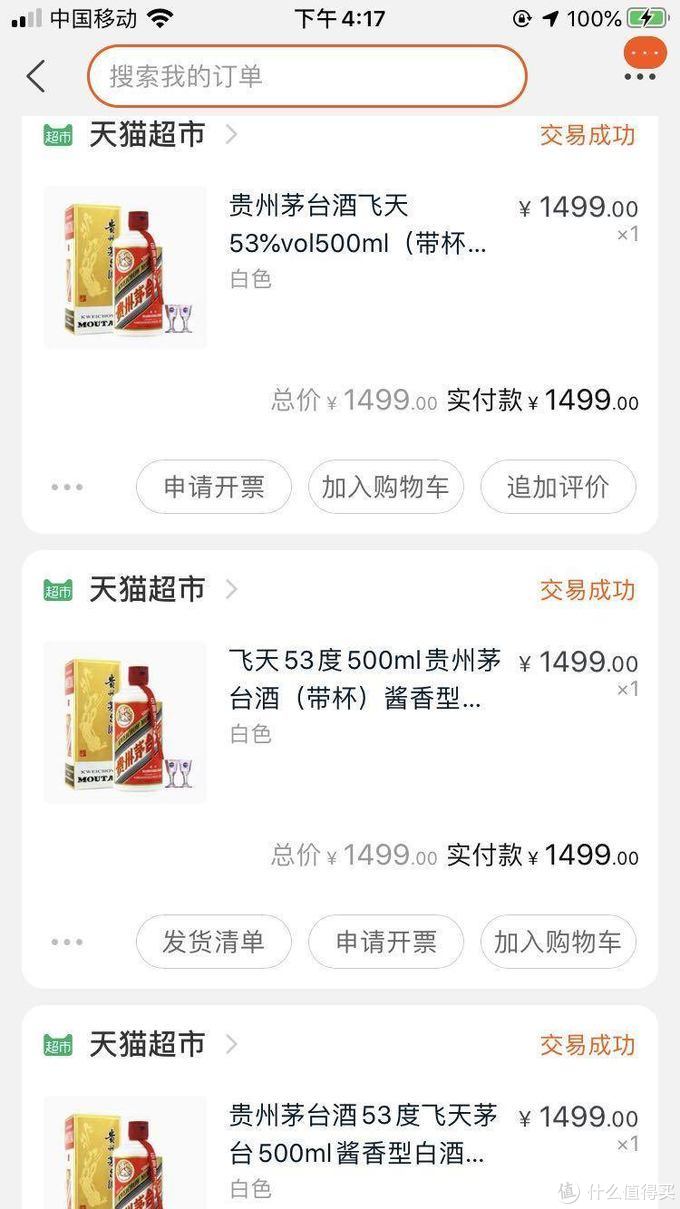The image size is (680, 1209).
Task: View 发货清单 for the second order
Action: (x=214, y=942)
